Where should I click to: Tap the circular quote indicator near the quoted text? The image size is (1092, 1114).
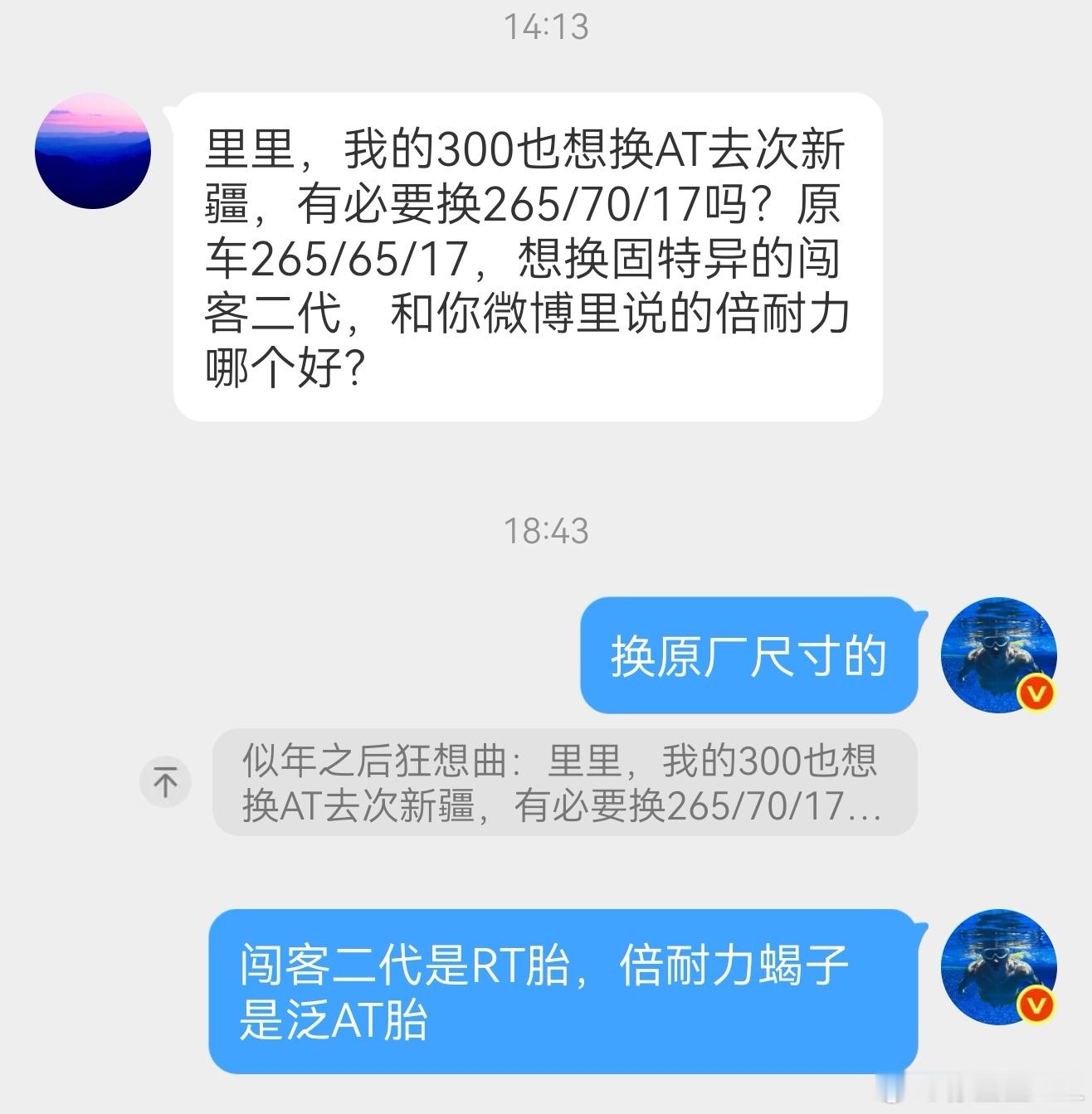click(166, 781)
